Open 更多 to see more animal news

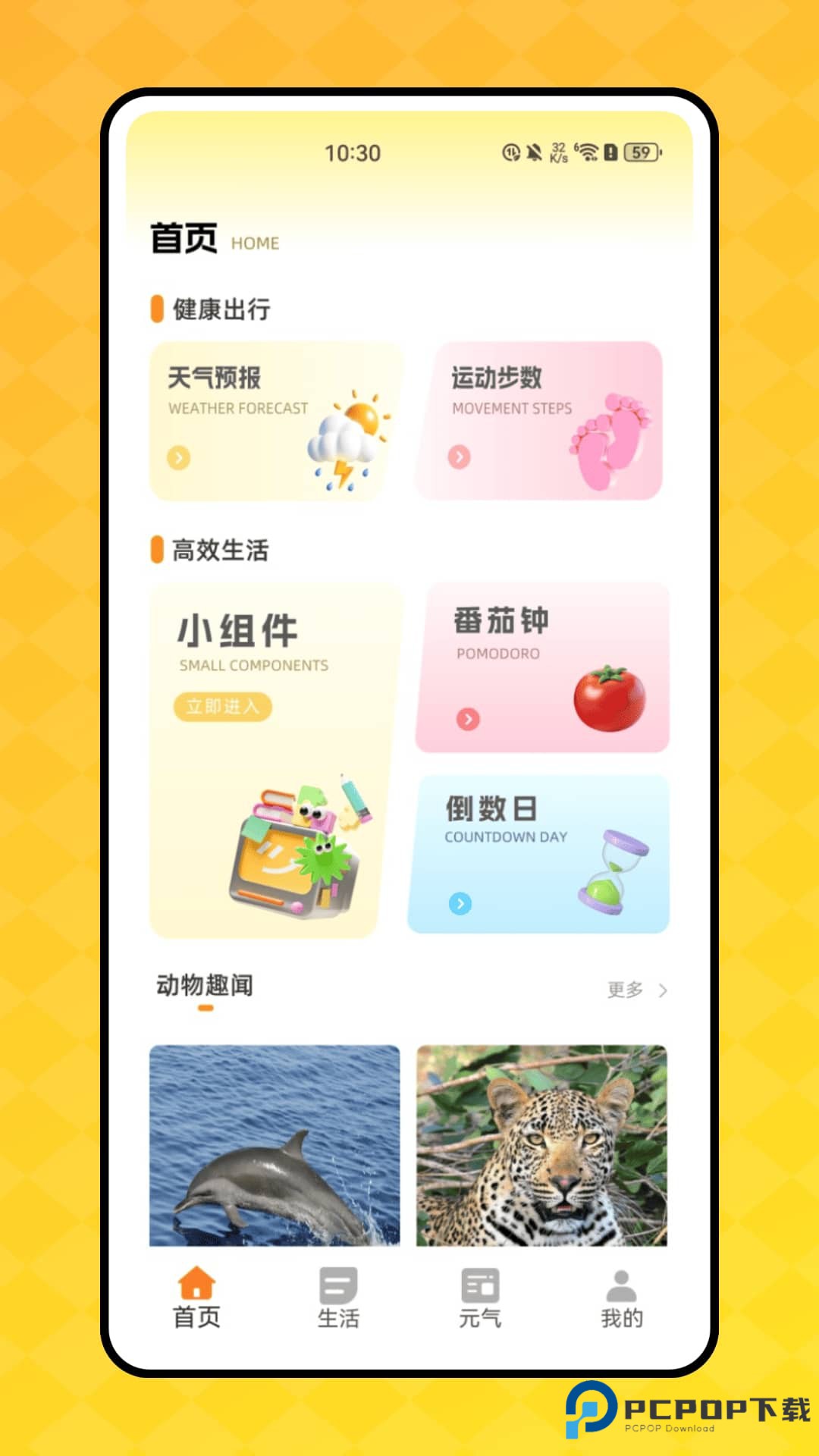point(626,989)
